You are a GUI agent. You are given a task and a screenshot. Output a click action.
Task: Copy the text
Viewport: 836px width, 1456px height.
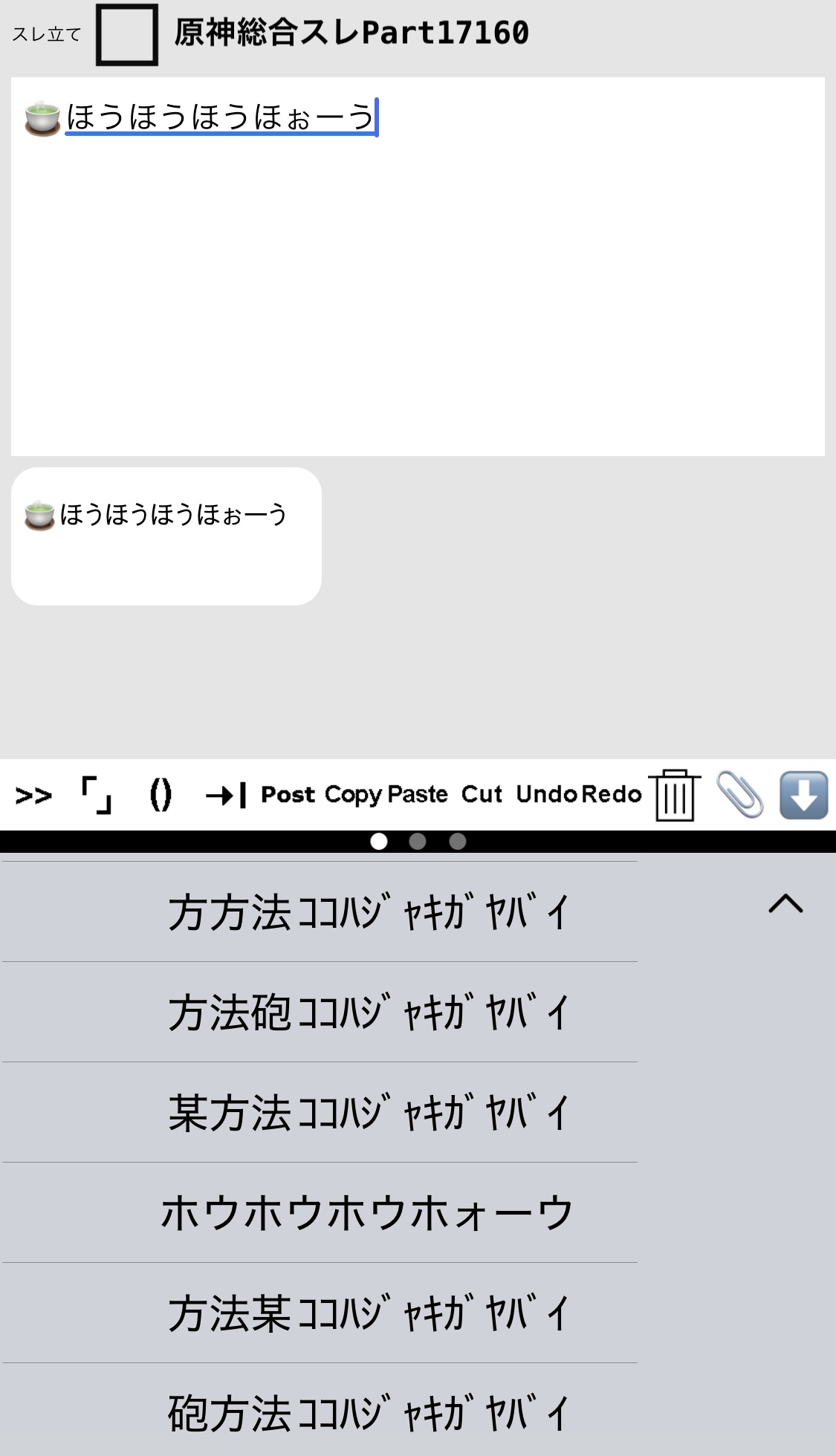coord(354,795)
